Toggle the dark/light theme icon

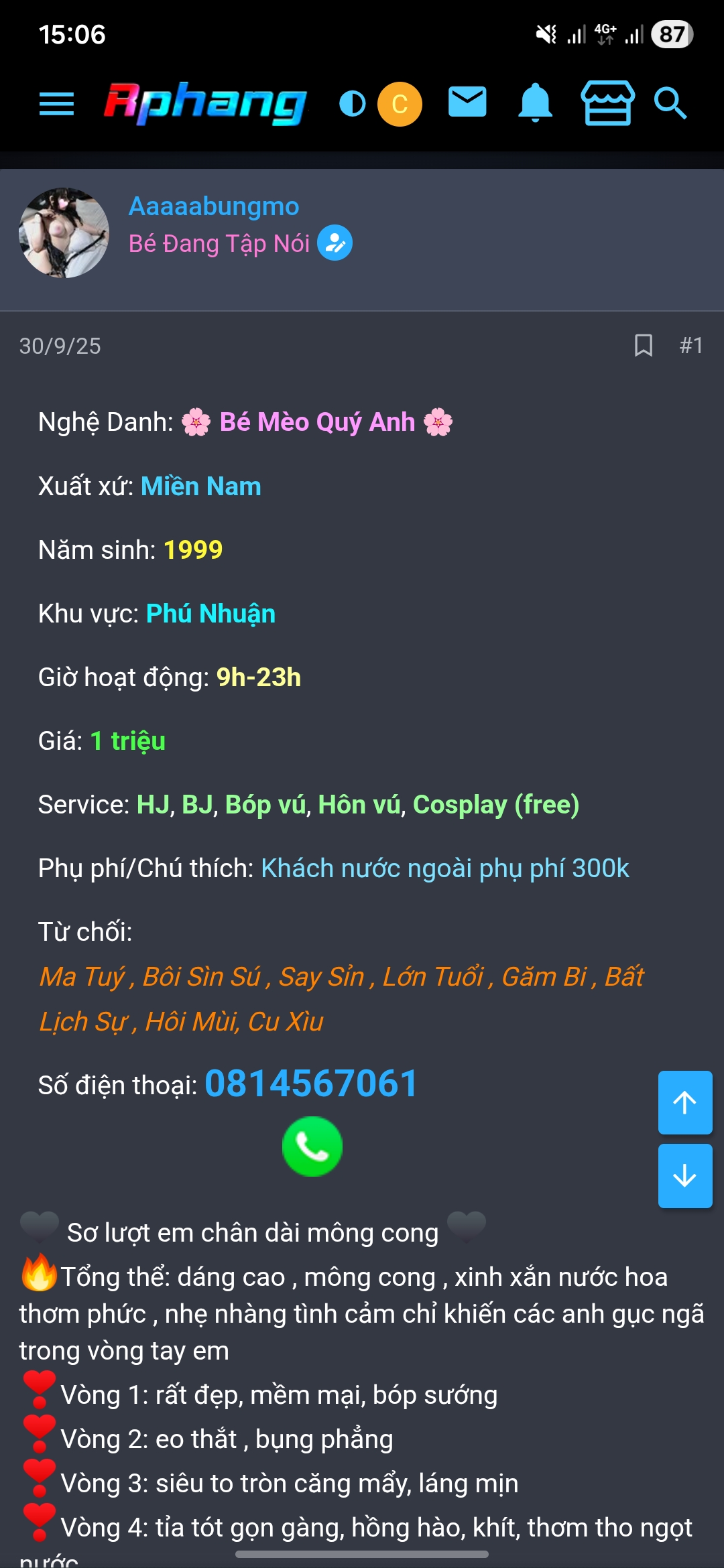click(352, 104)
